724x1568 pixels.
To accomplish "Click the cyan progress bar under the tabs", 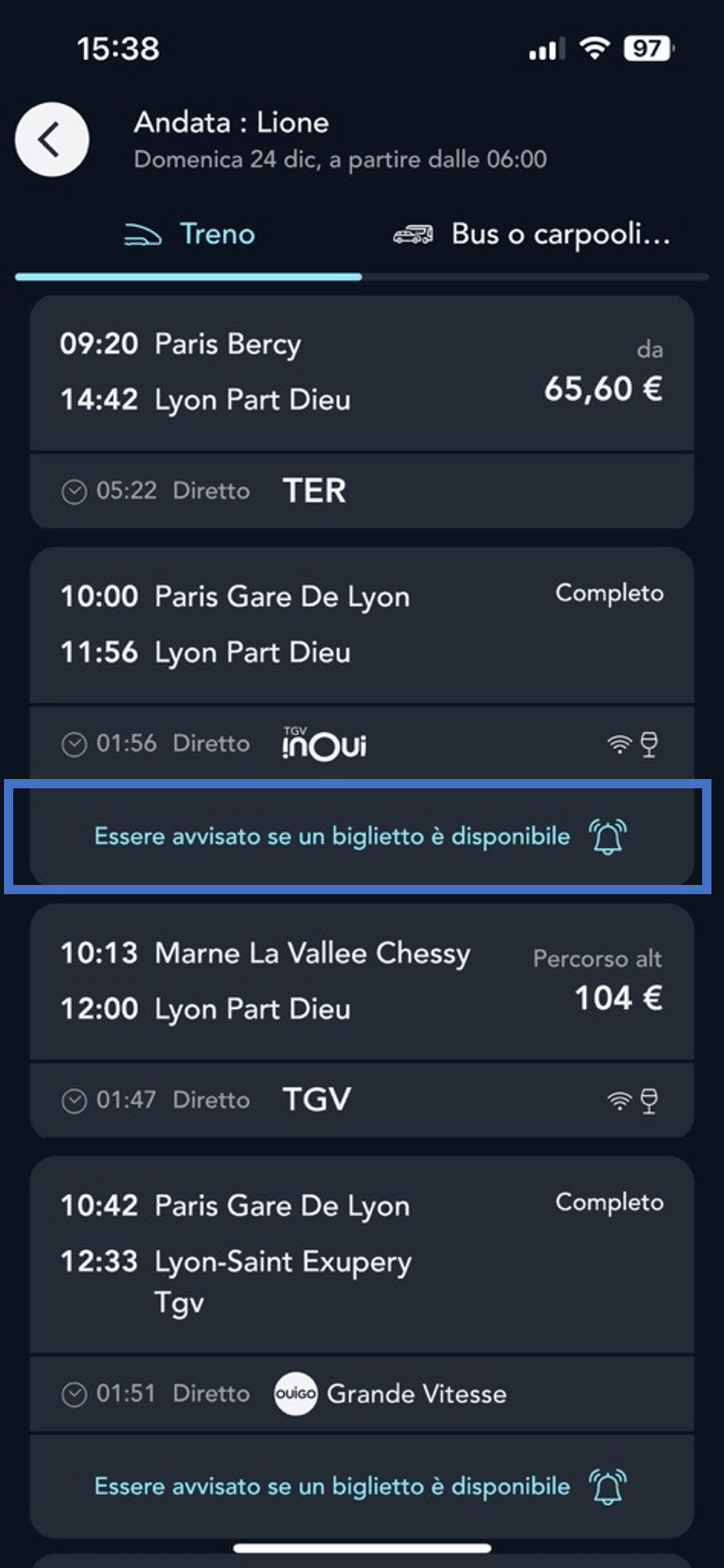I will pos(189,277).
